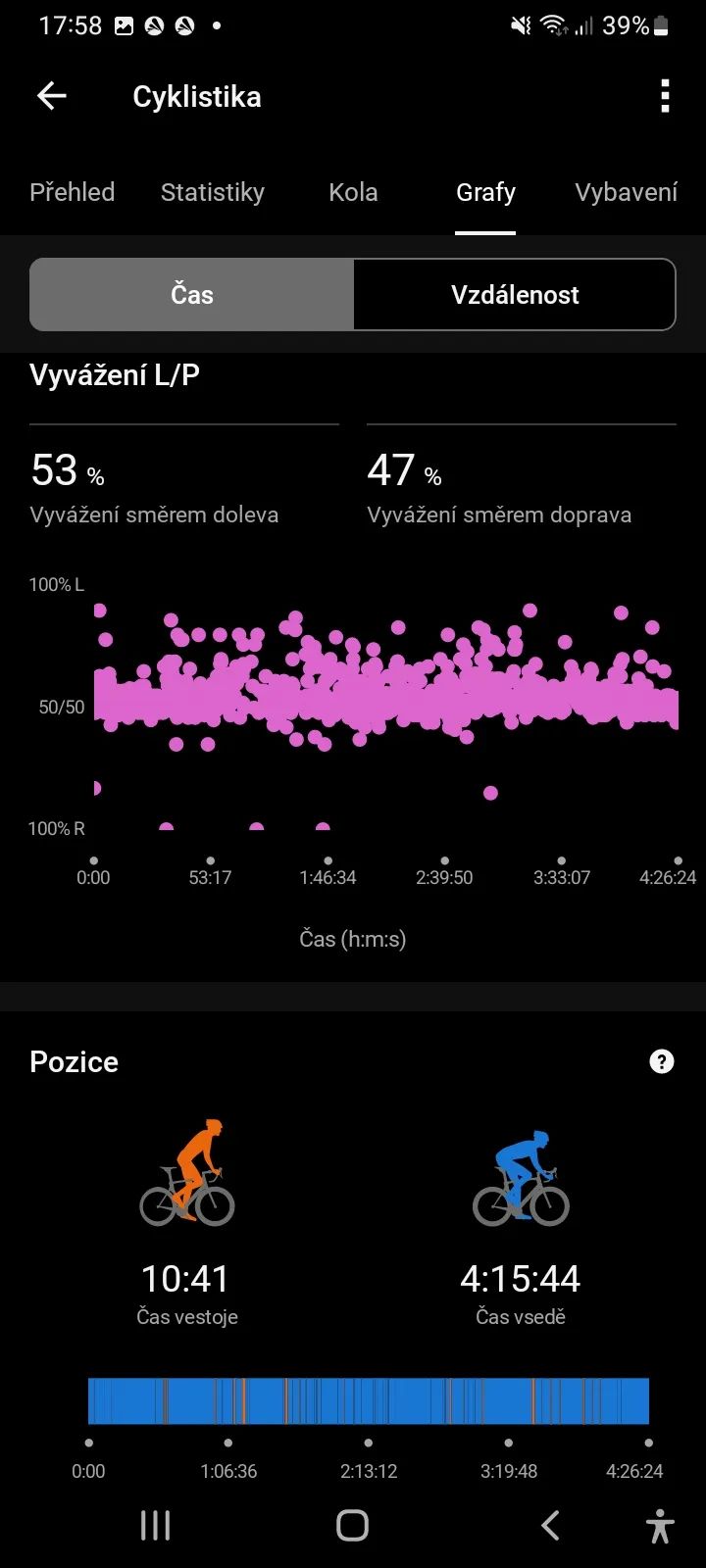
Task: Open the Statistiky tab
Action: pos(212,192)
